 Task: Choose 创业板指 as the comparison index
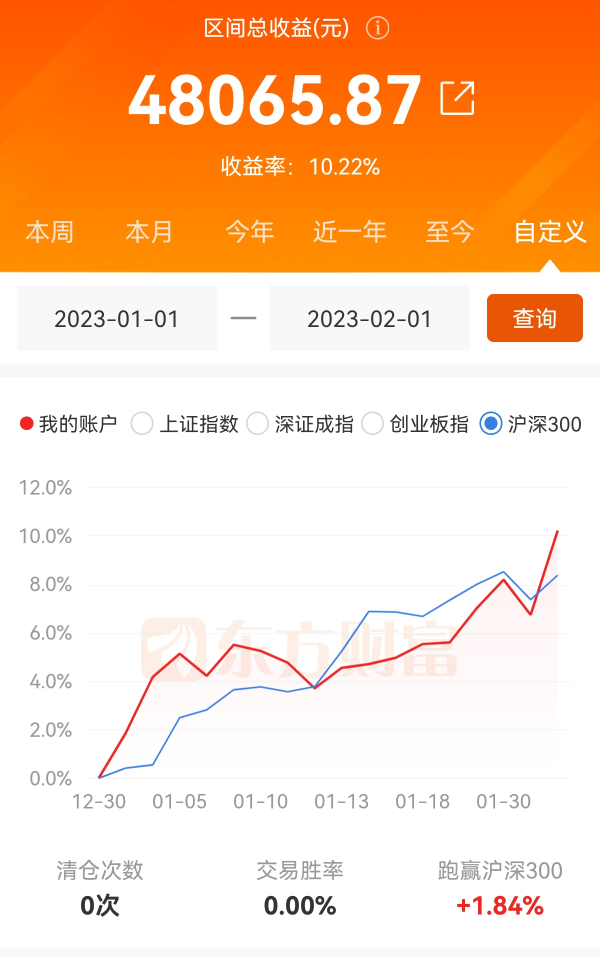click(x=416, y=424)
